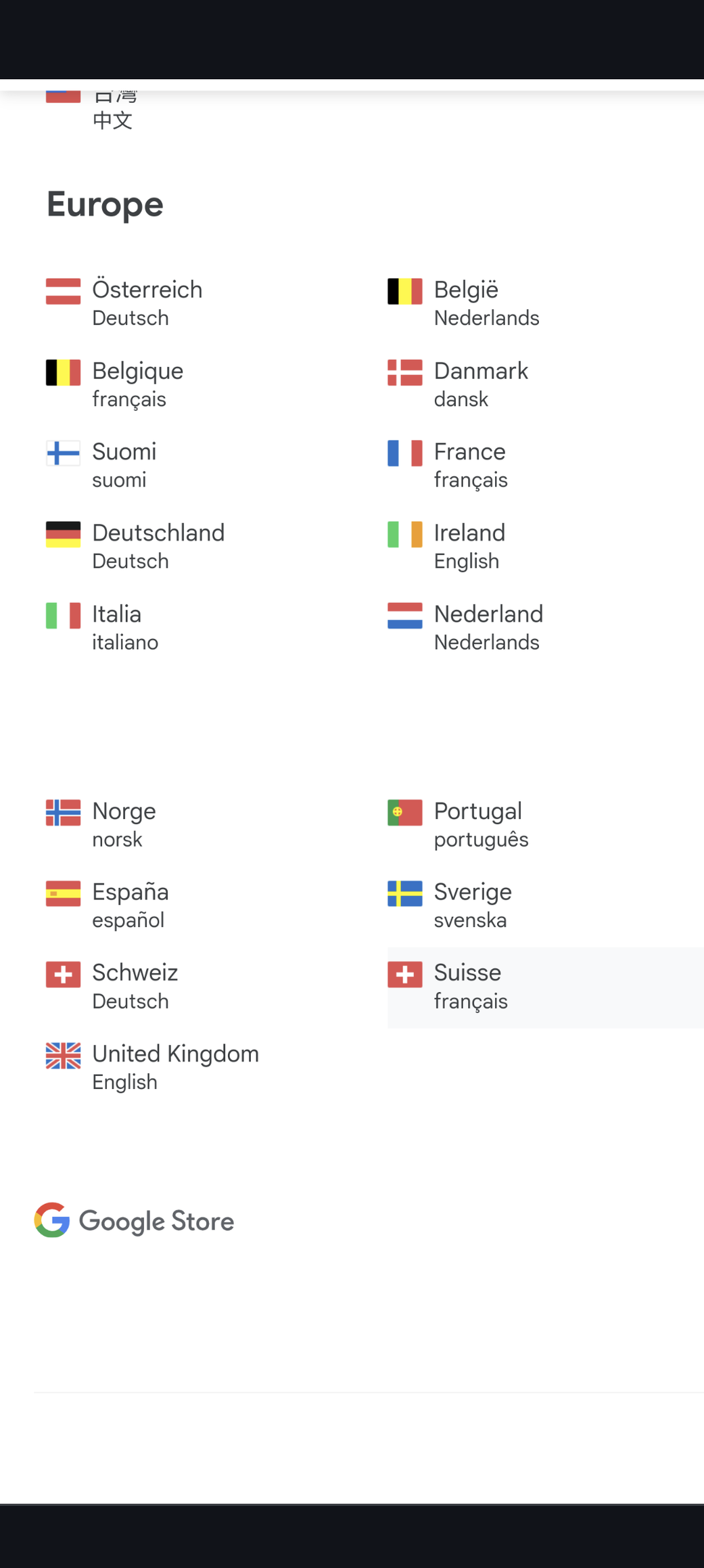Choose Suisse français
The image size is (704, 1568).
pyautogui.click(x=545, y=987)
